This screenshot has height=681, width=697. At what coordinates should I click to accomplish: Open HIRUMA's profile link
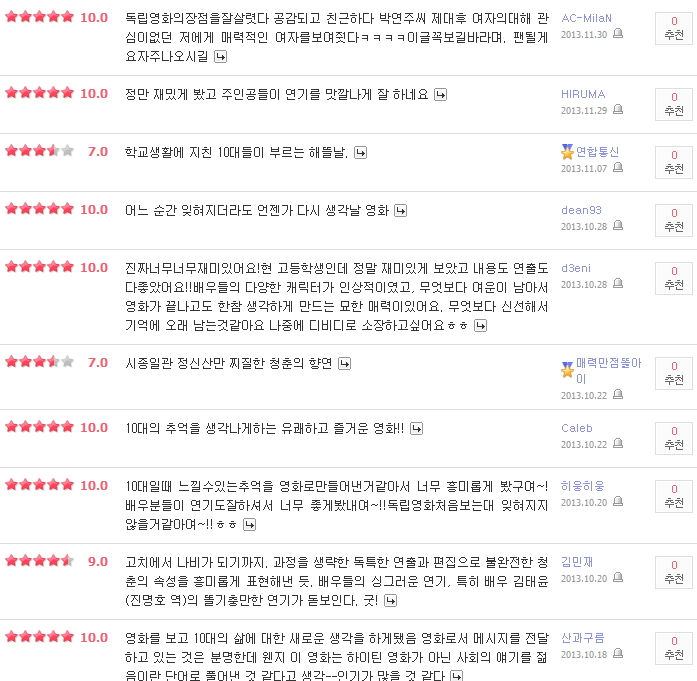pyautogui.click(x=583, y=94)
